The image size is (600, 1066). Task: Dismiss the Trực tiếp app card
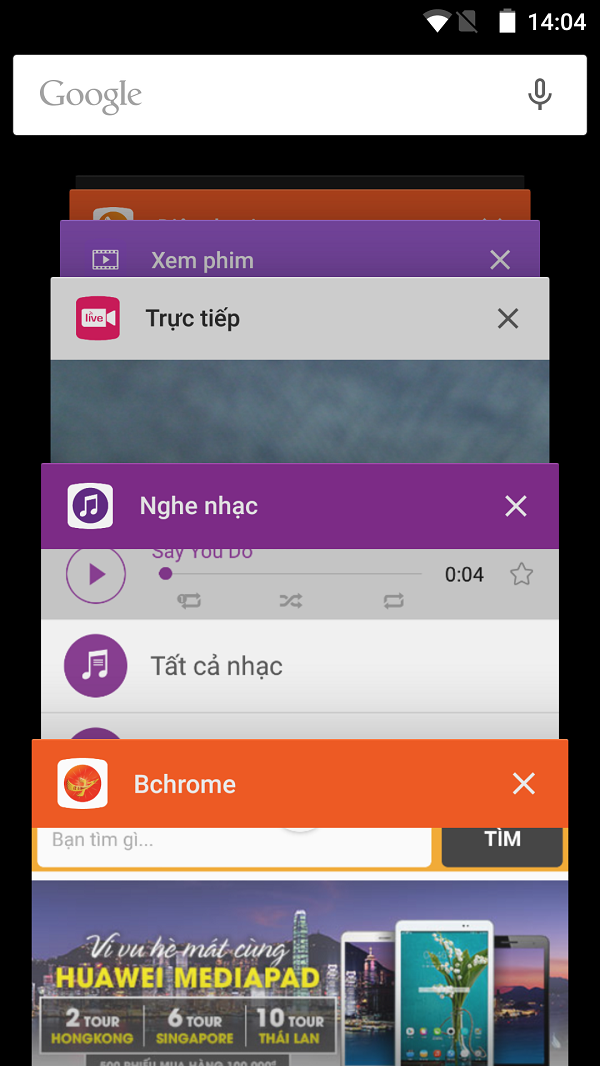point(508,318)
